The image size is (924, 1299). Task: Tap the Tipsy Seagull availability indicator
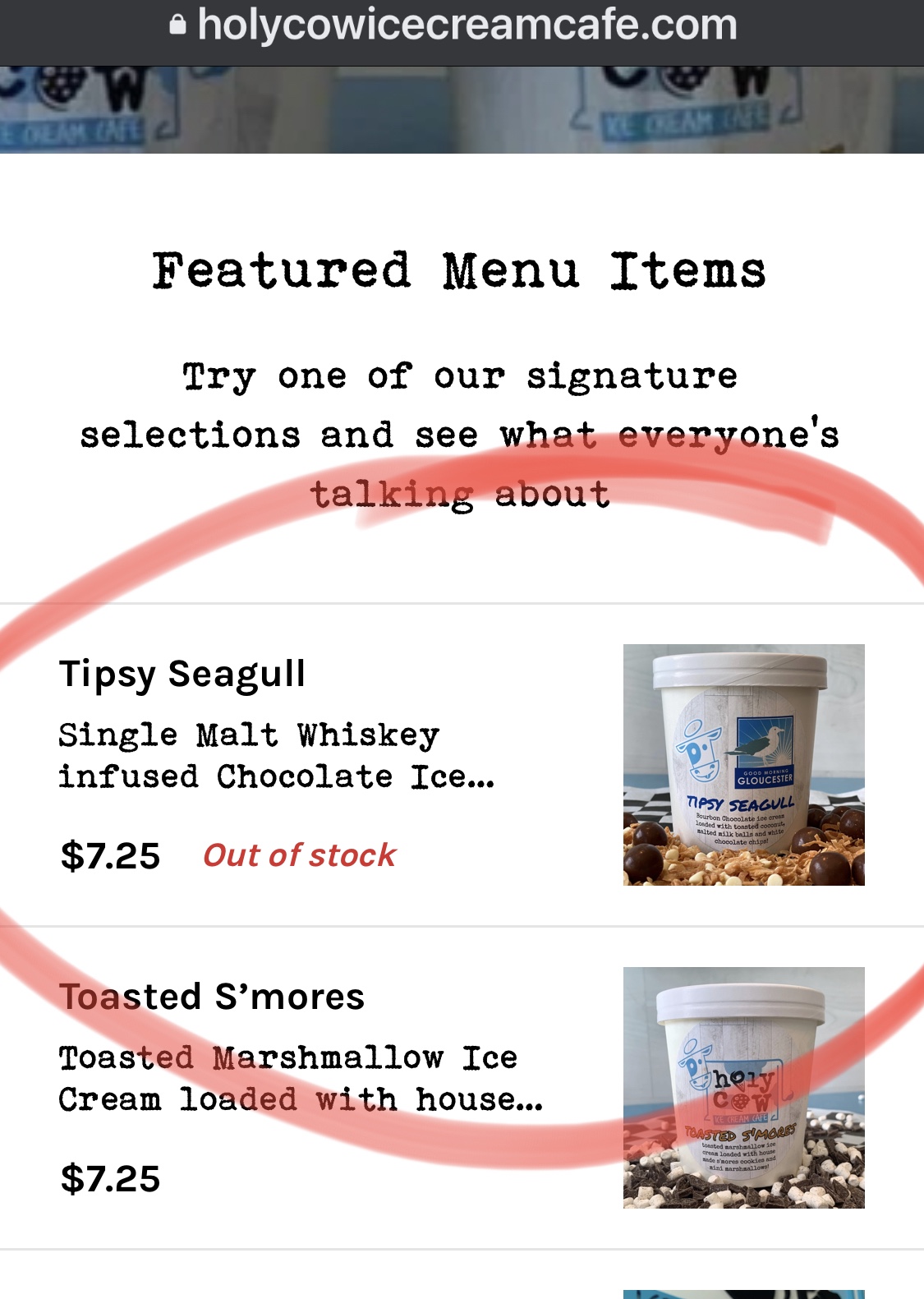[x=299, y=857]
